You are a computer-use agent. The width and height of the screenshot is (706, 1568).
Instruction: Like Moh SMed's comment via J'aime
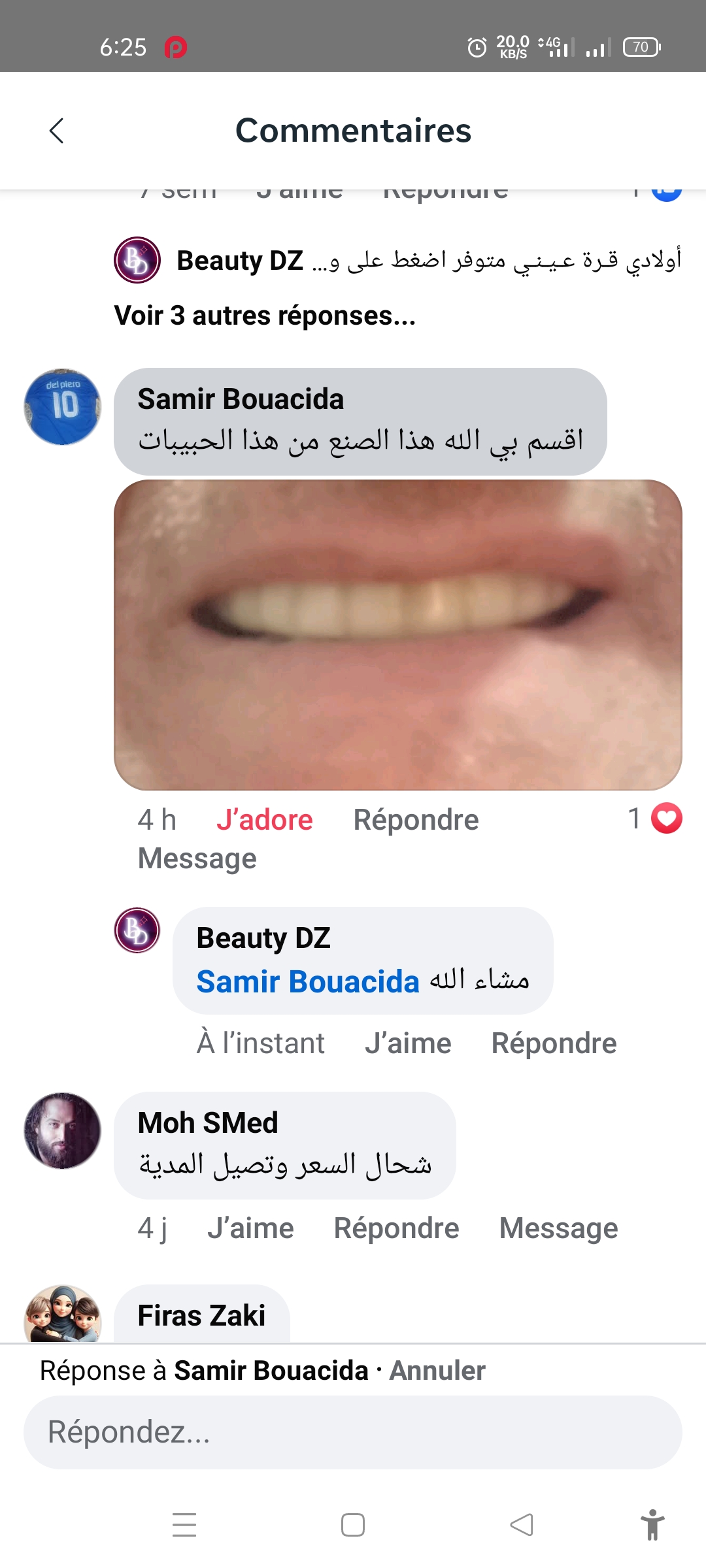pos(252,1228)
